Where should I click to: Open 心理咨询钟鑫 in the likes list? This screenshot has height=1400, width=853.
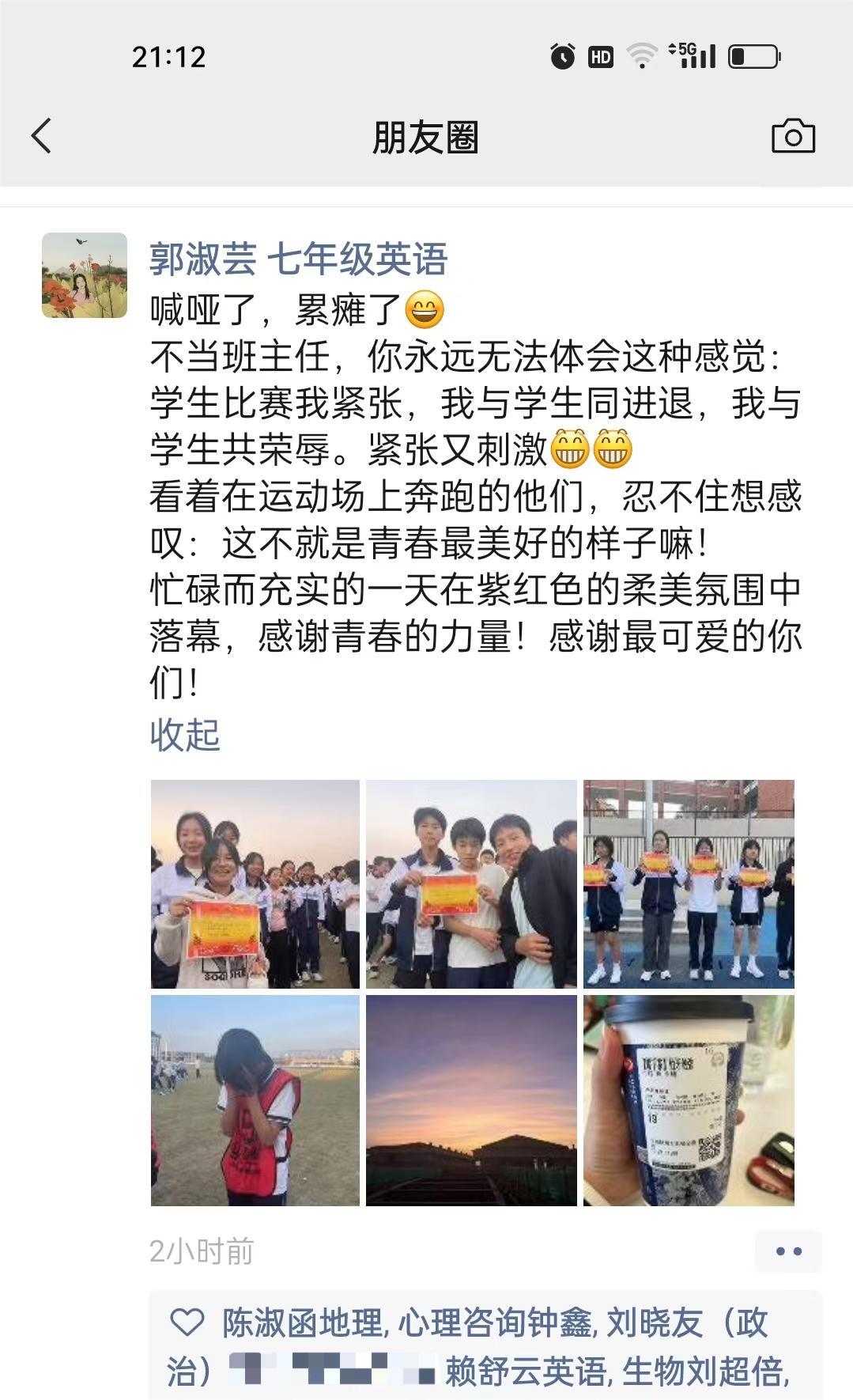point(495,1323)
